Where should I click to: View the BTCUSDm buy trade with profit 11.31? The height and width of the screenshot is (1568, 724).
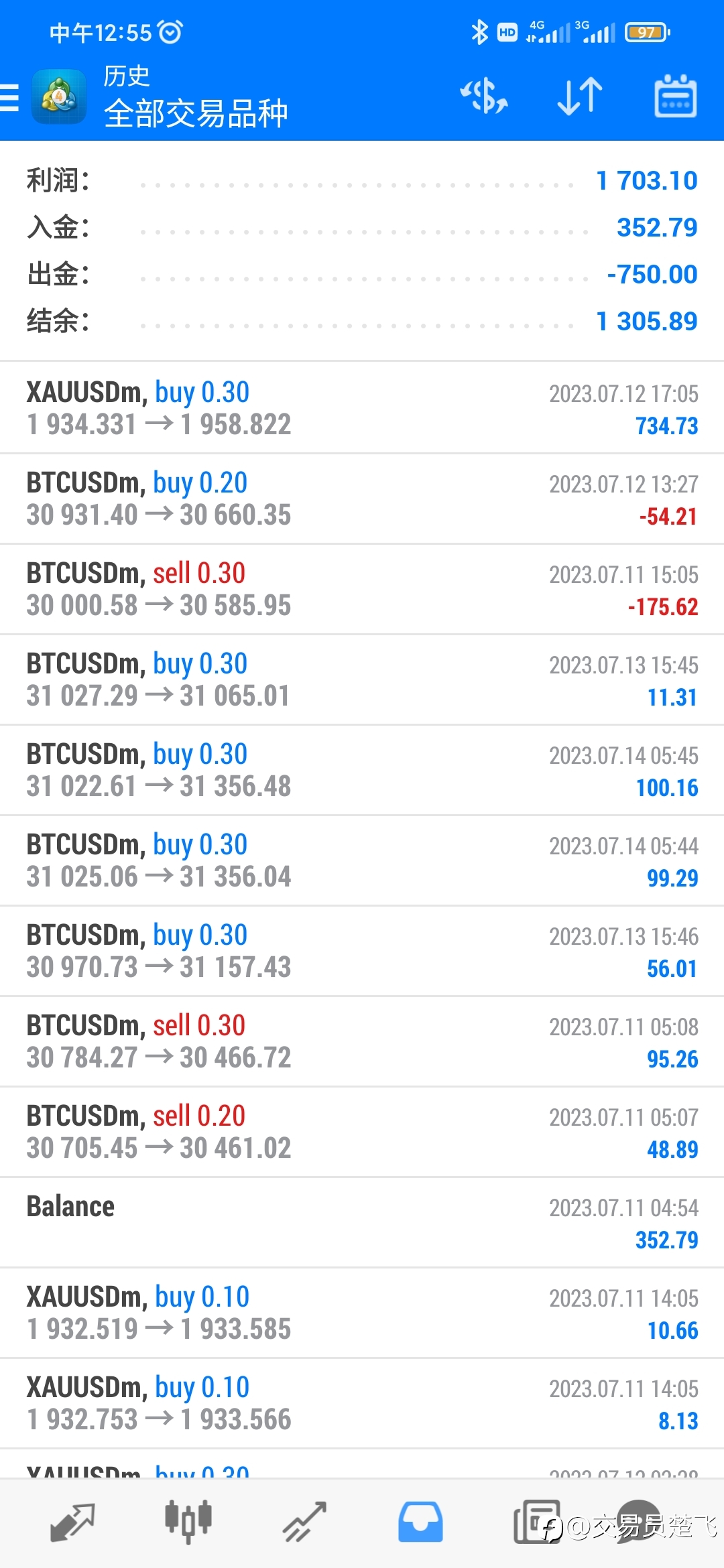click(x=362, y=679)
